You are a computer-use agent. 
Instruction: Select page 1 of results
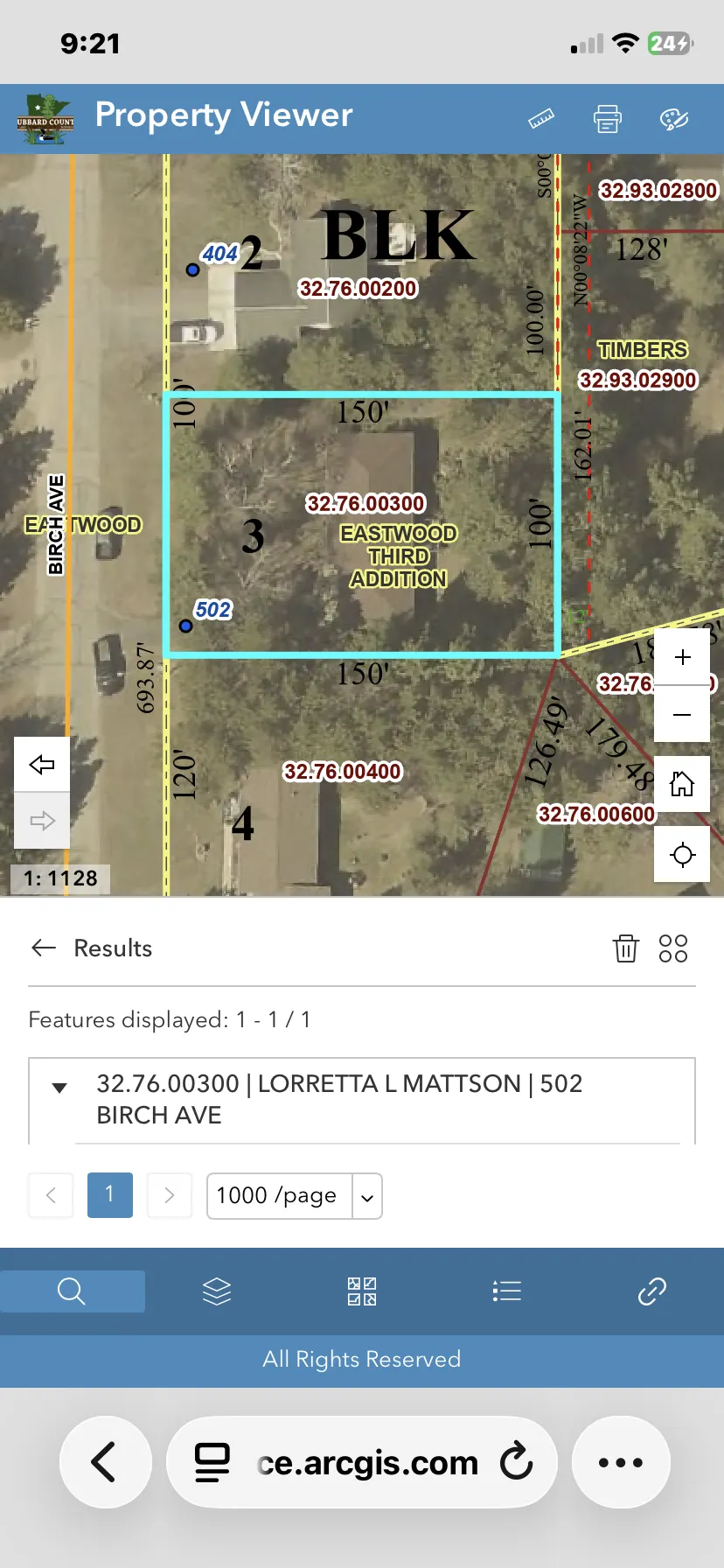coord(110,1195)
